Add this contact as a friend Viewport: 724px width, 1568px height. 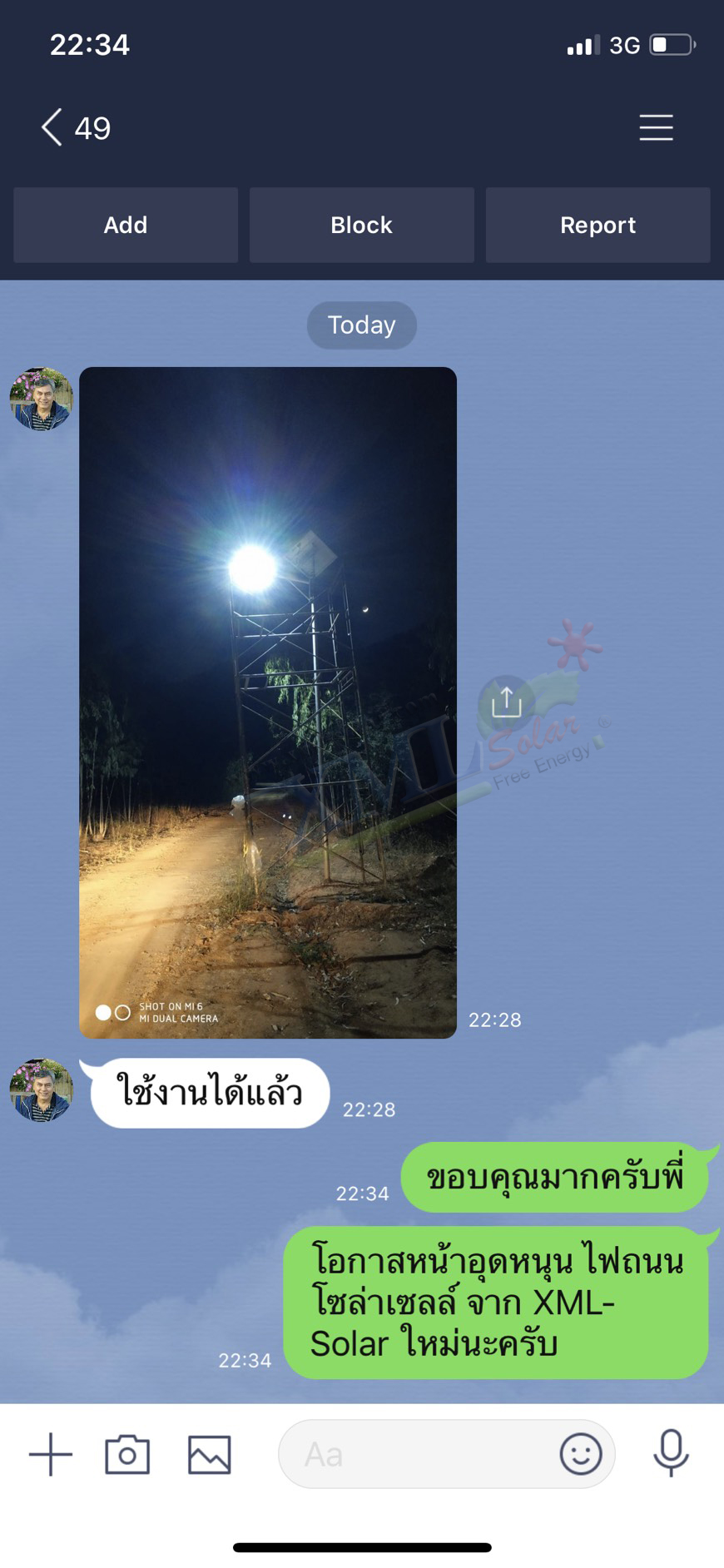[x=126, y=225]
